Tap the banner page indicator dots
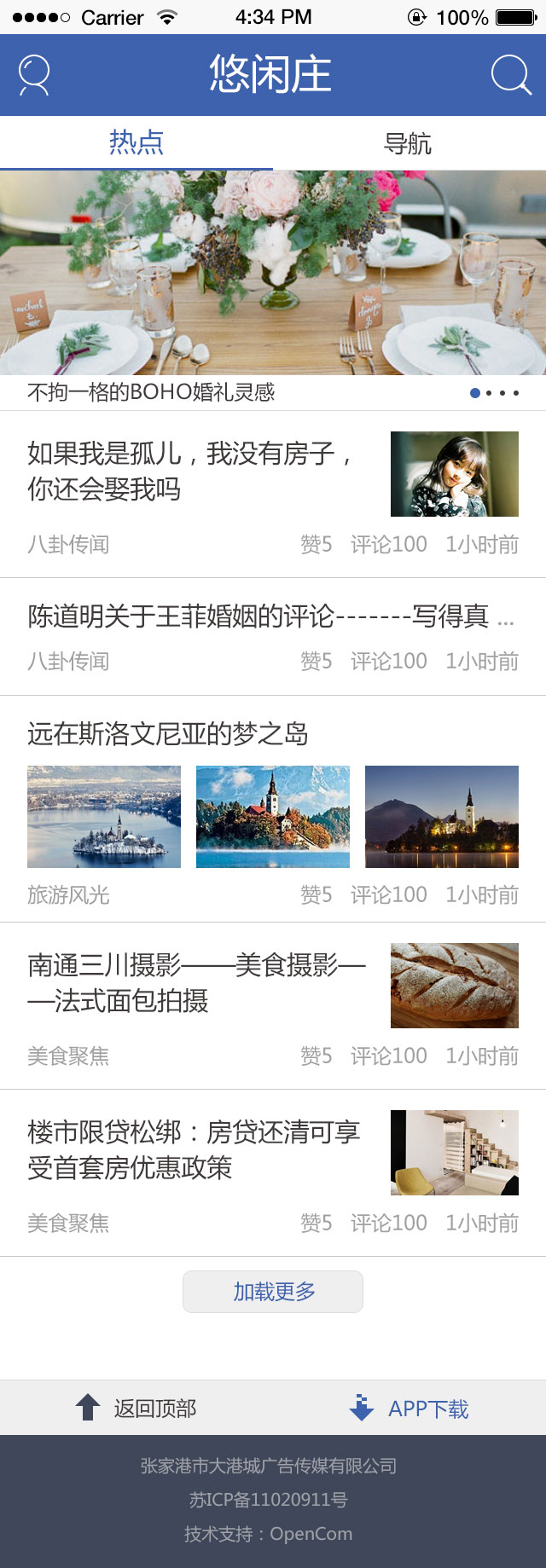The width and height of the screenshot is (546, 1568). point(495,393)
